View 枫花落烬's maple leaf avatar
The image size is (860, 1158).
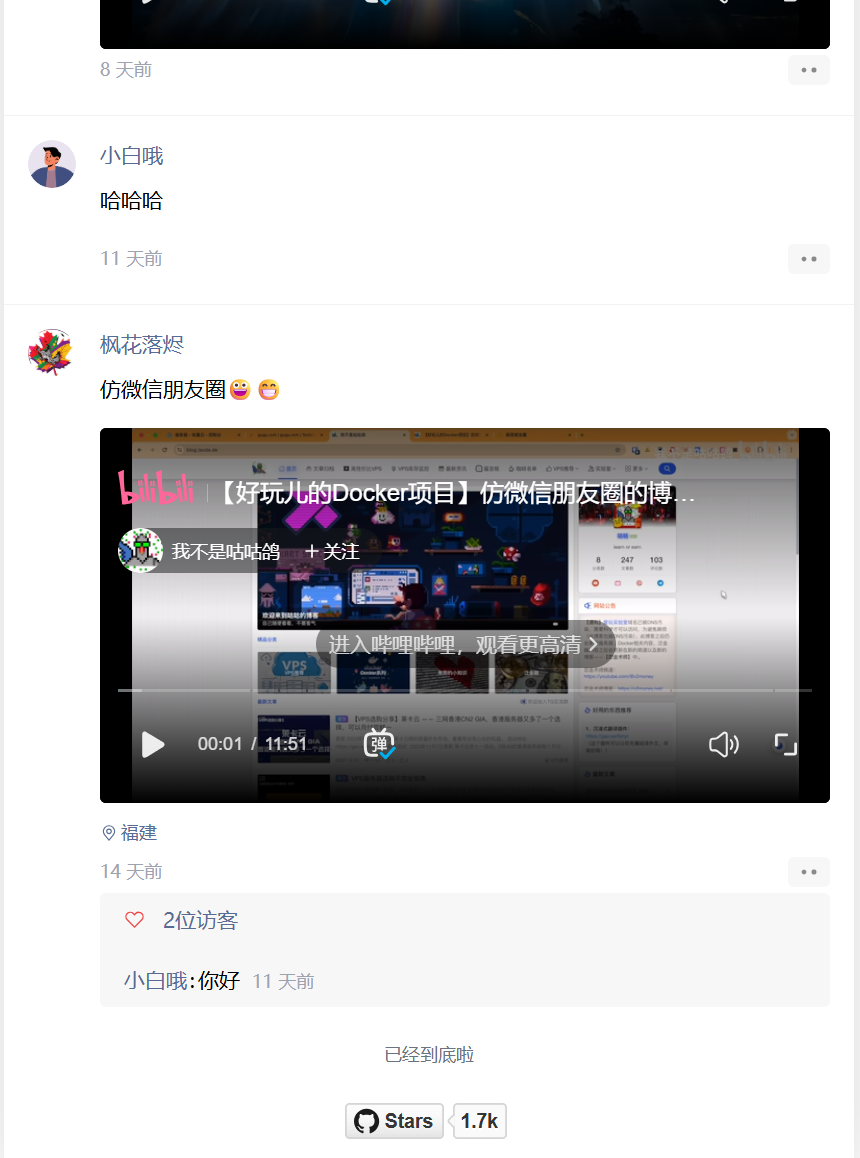[x=50, y=352]
